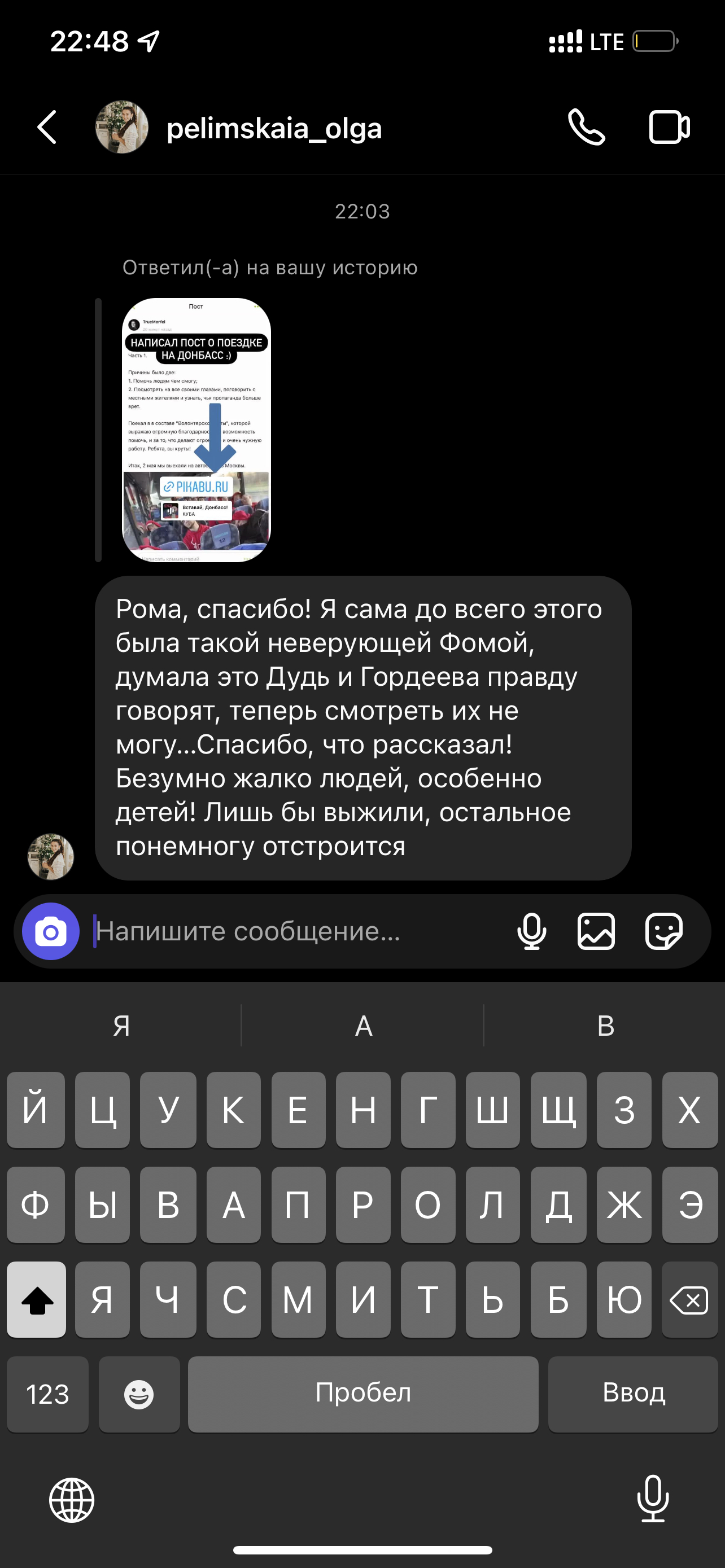Switch keyboard to 123 numbers

click(47, 1394)
